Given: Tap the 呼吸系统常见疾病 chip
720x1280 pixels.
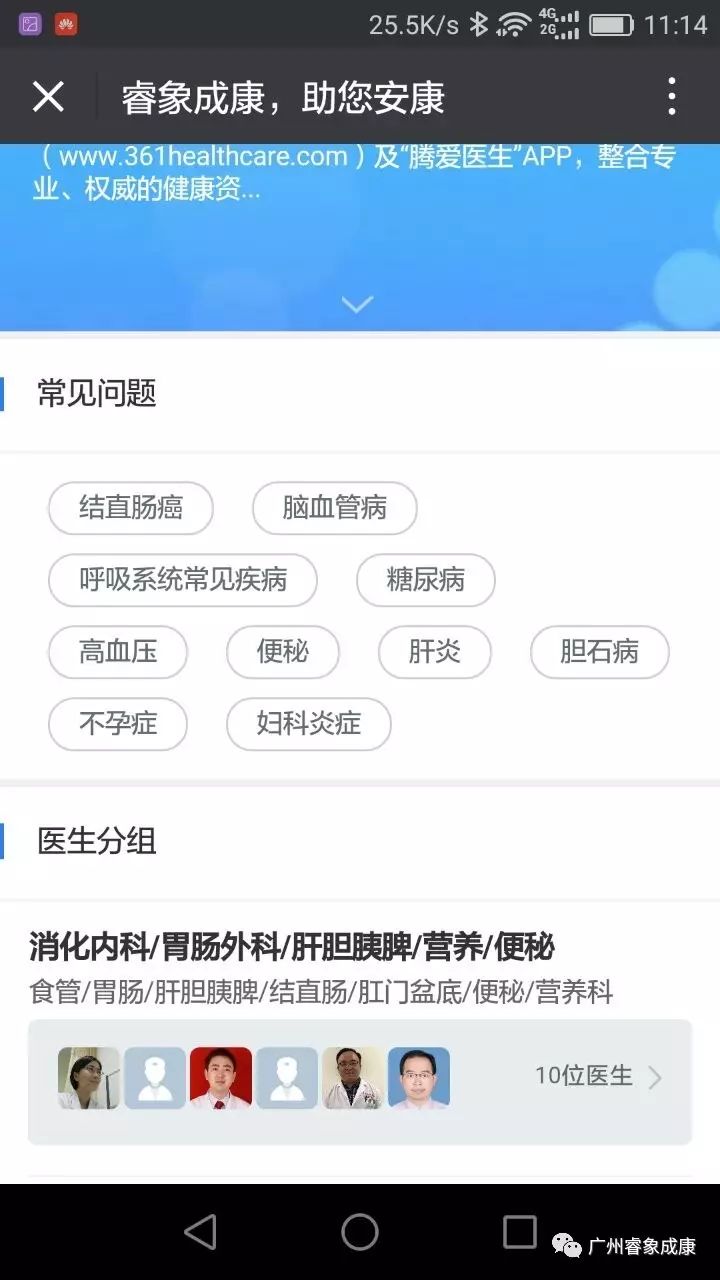Looking at the screenshot, I should tap(183, 580).
